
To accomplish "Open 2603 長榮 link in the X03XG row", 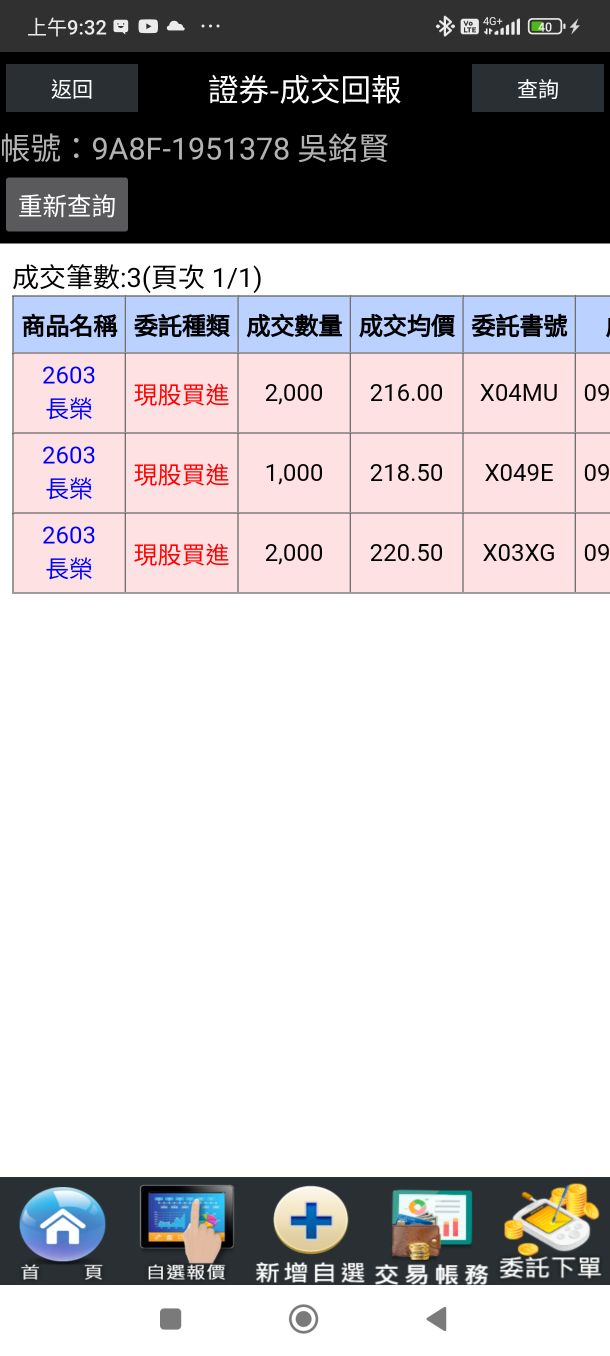I will point(69,552).
